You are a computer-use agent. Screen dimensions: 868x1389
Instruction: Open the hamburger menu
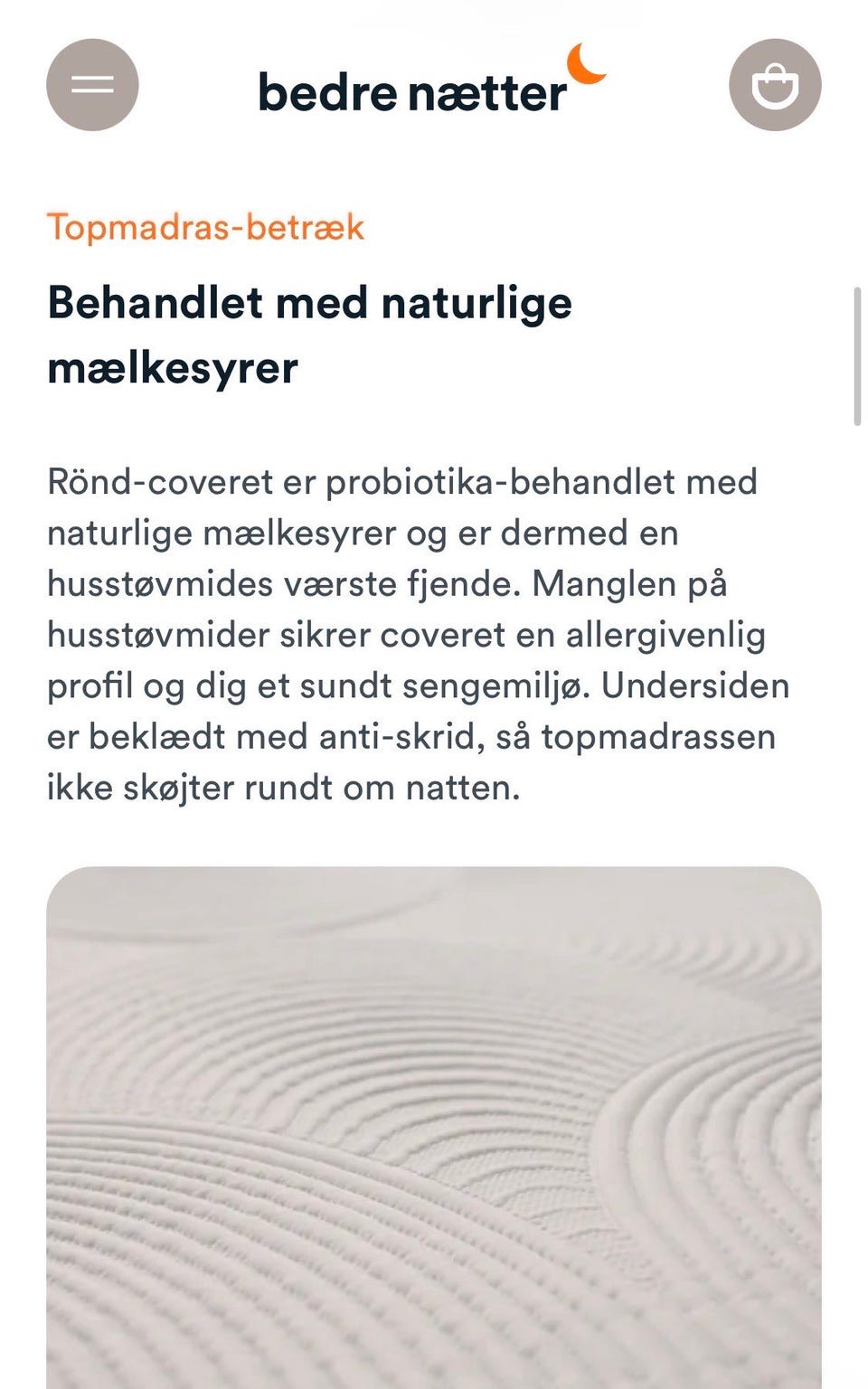click(92, 85)
